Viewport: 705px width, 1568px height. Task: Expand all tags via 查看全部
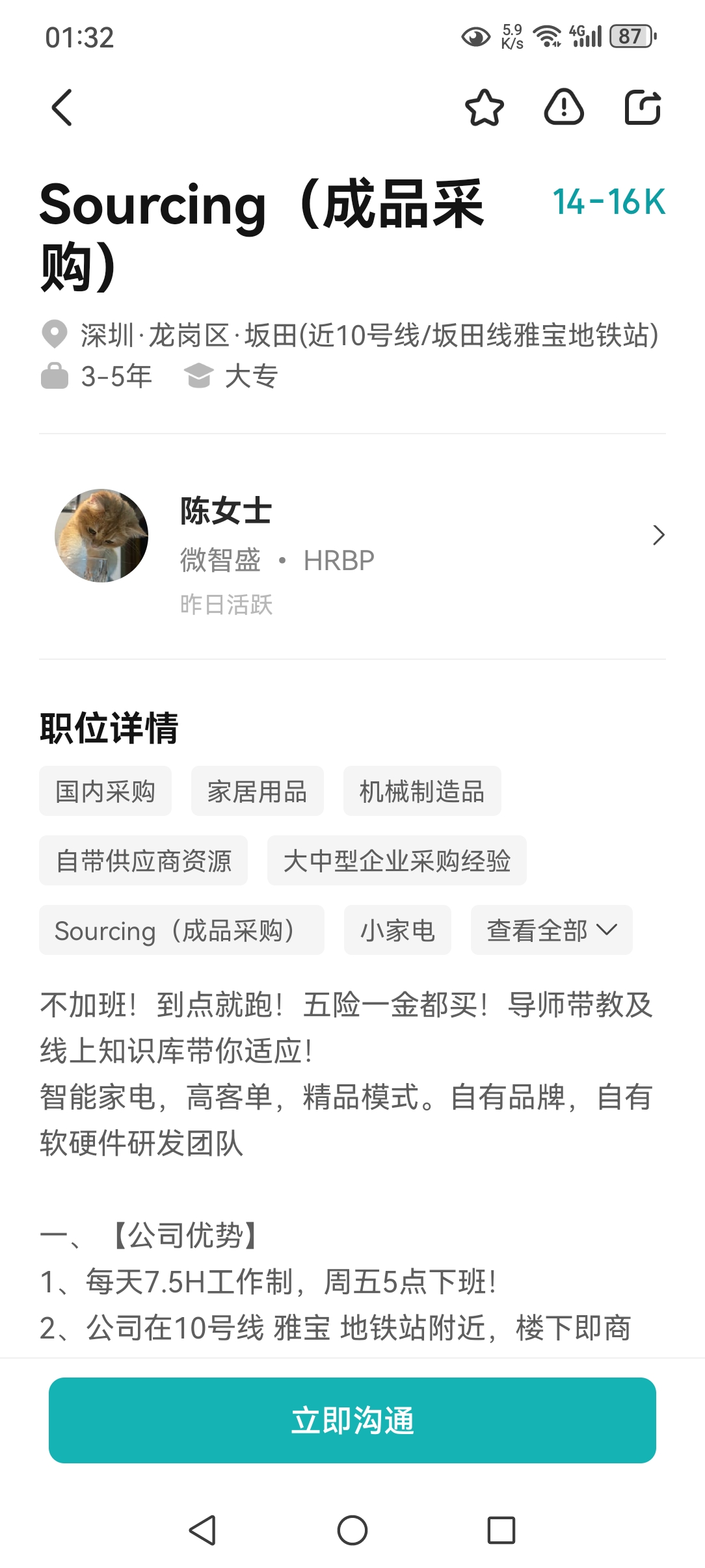551,930
